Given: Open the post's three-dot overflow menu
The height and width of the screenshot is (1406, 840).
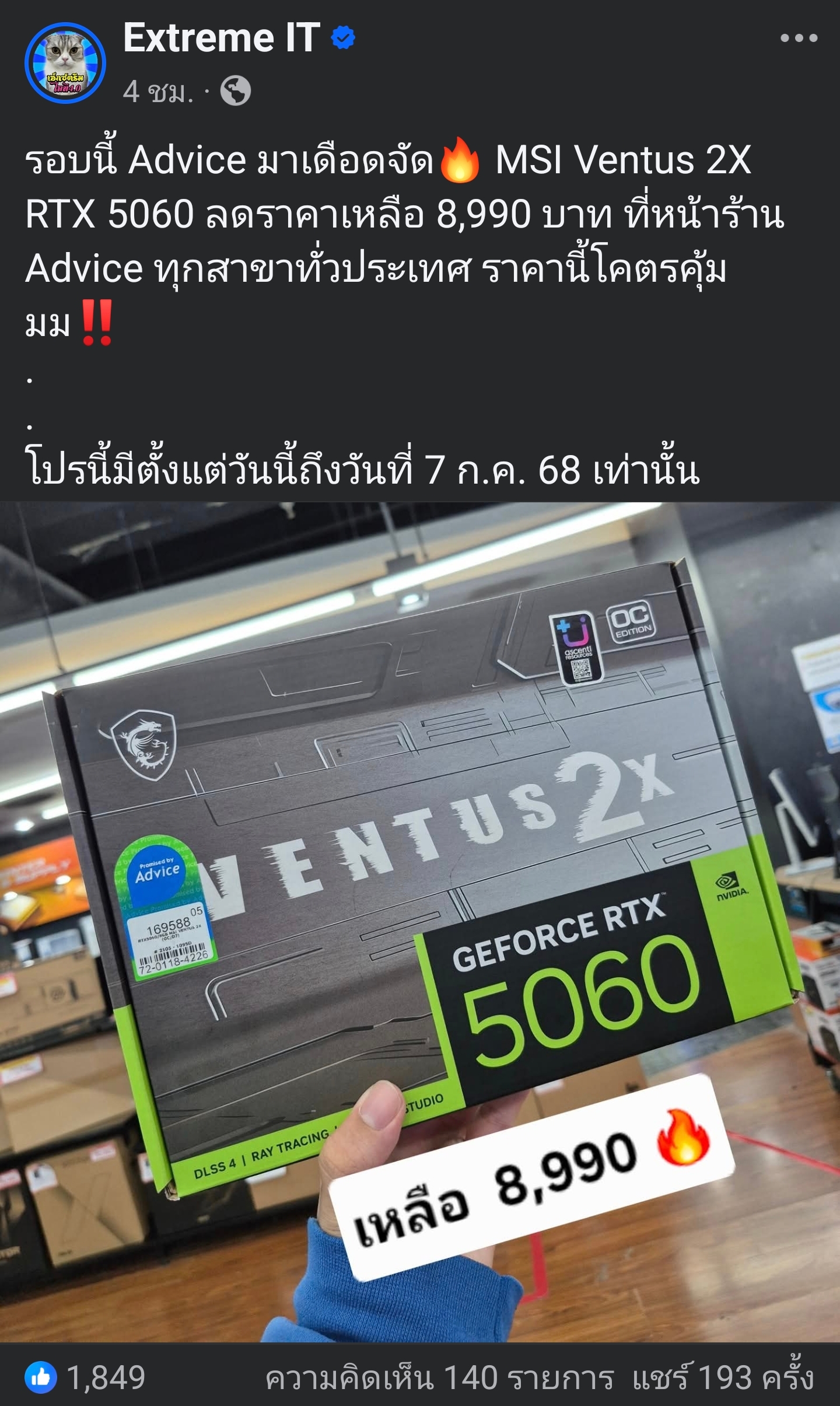Looking at the screenshot, I should coord(799,39).
